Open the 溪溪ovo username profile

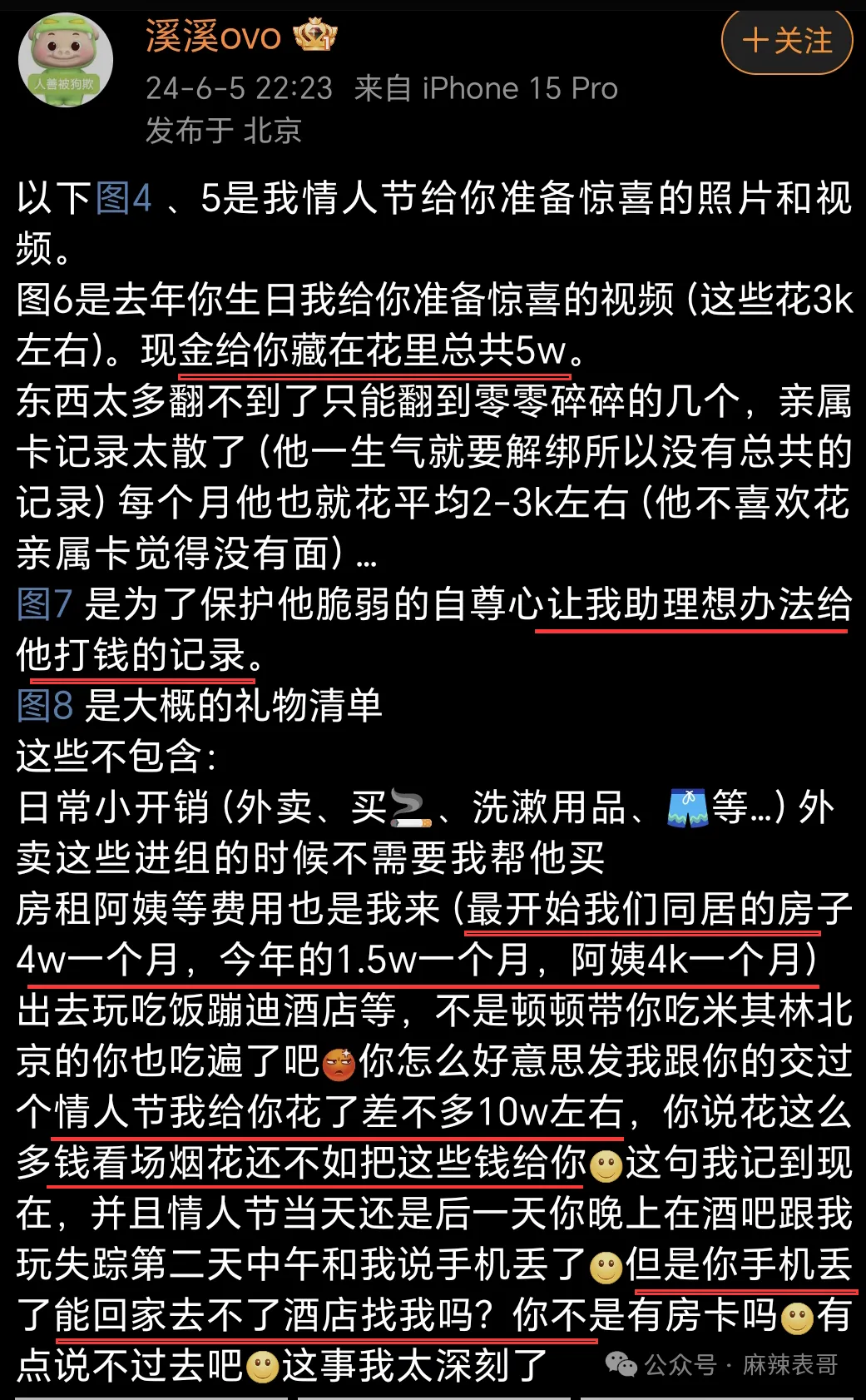214,37
